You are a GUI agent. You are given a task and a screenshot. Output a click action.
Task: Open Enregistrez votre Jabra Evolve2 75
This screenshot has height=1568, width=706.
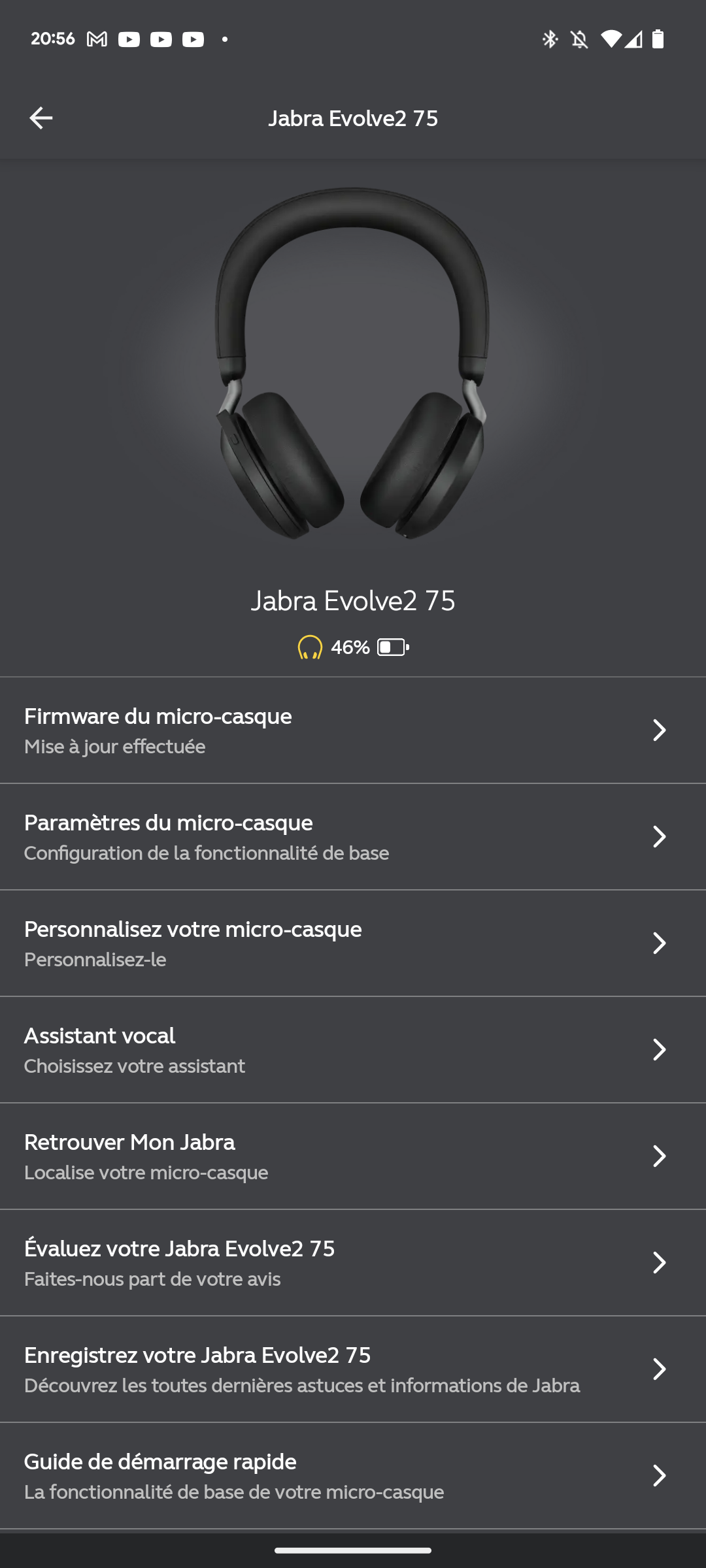point(353,1369)
